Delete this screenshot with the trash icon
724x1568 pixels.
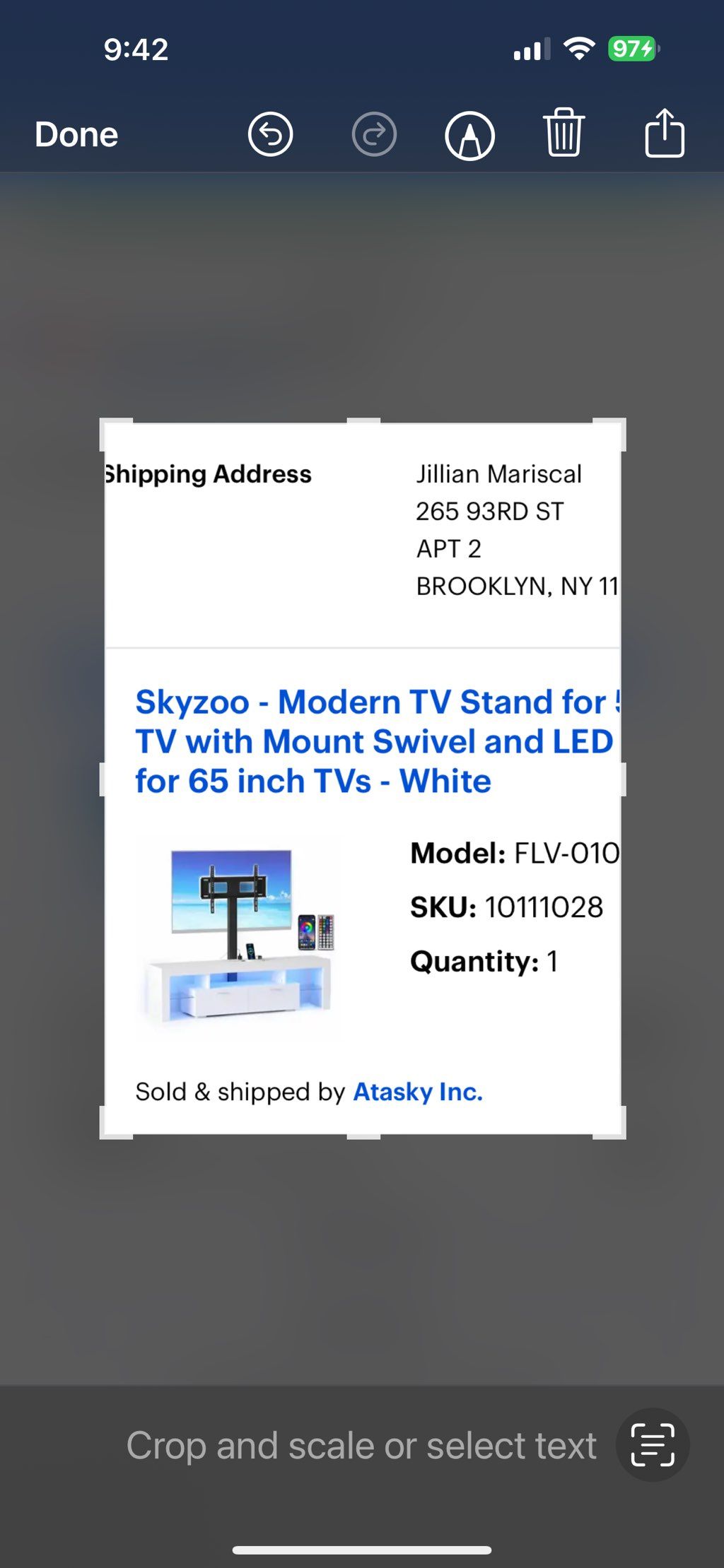pyautogui.click(x=564, y=133)
